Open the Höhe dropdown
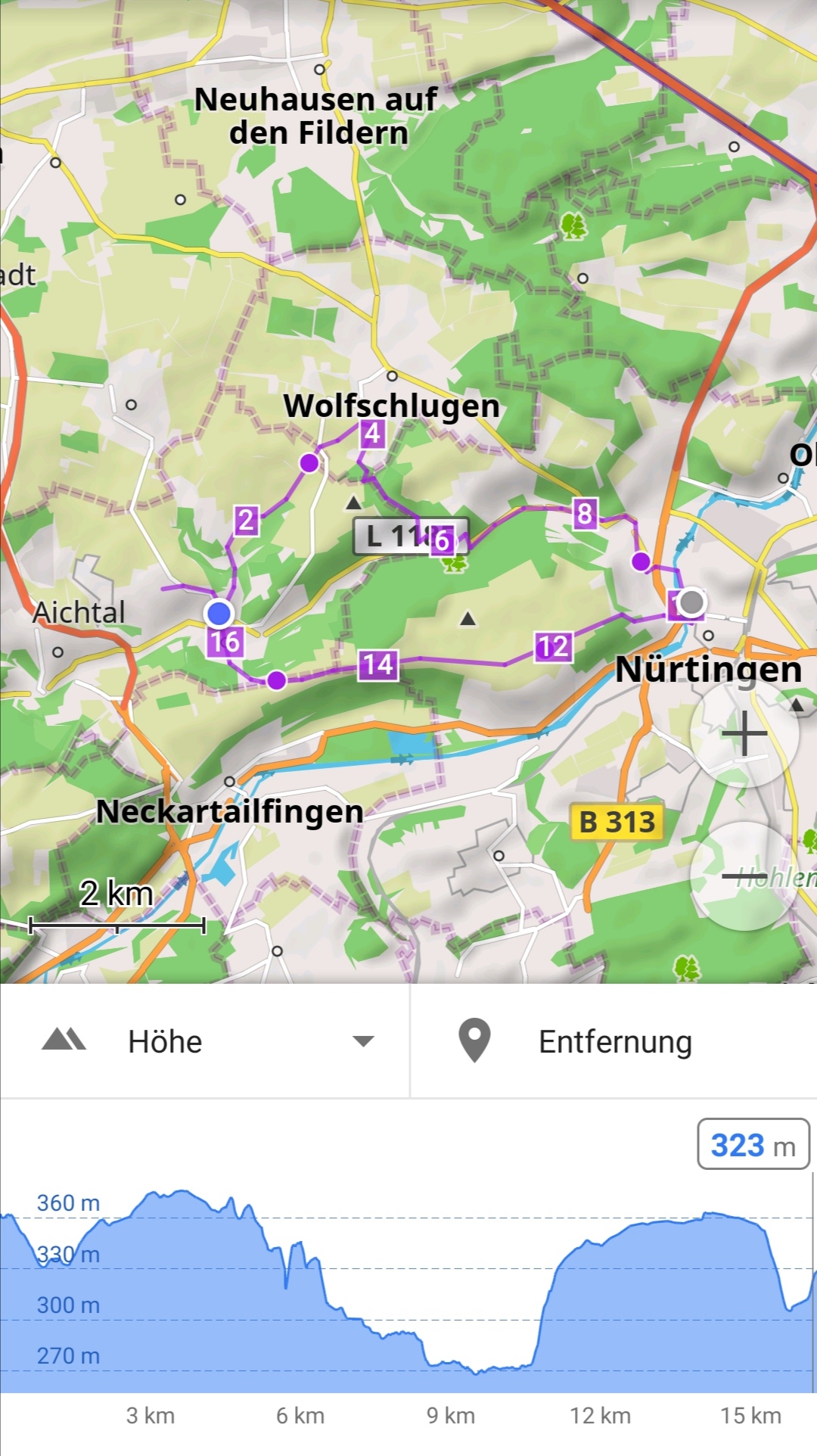 click(208, 1041)
